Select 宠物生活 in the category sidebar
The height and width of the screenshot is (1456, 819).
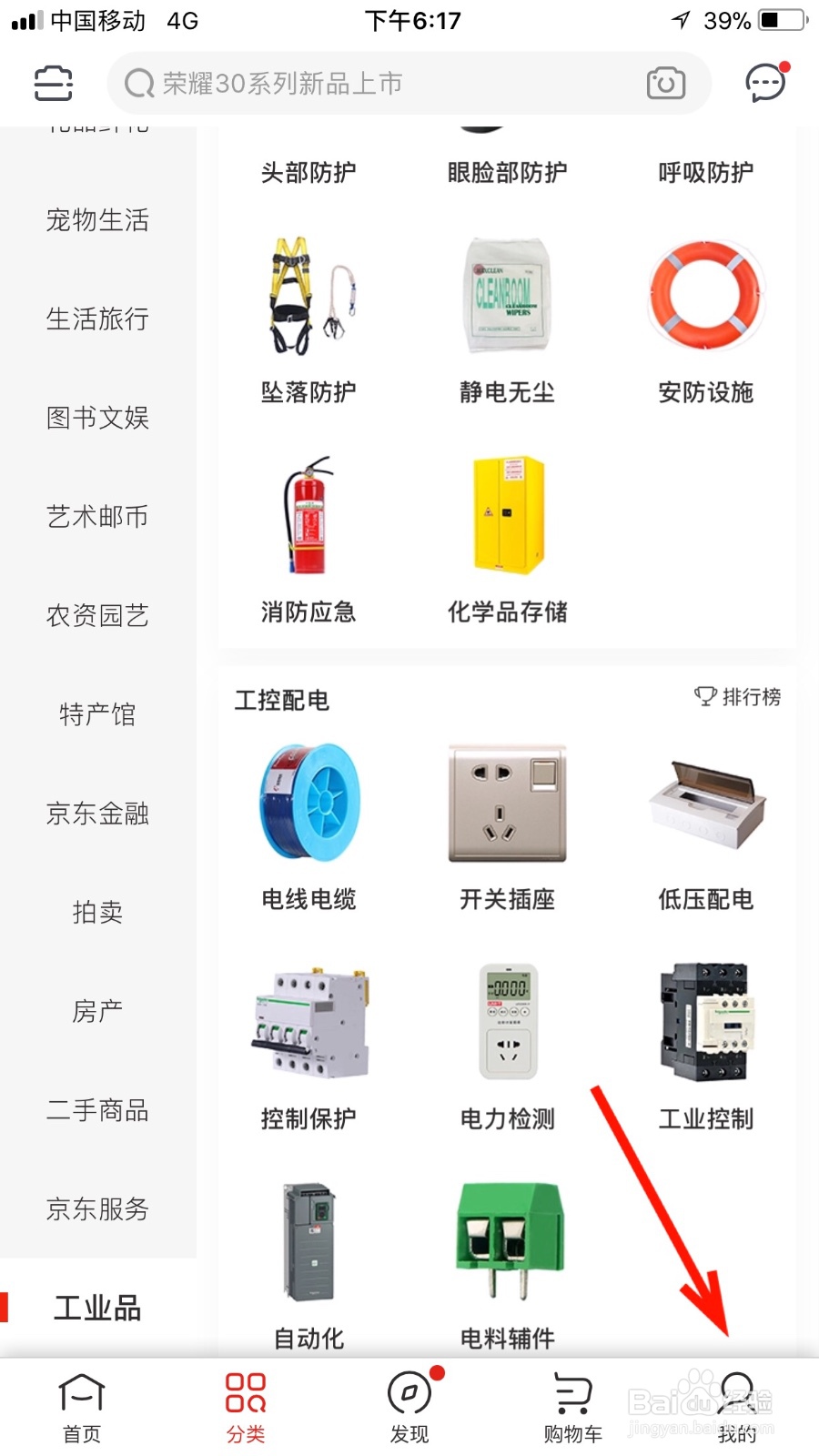tap(97, 220)
